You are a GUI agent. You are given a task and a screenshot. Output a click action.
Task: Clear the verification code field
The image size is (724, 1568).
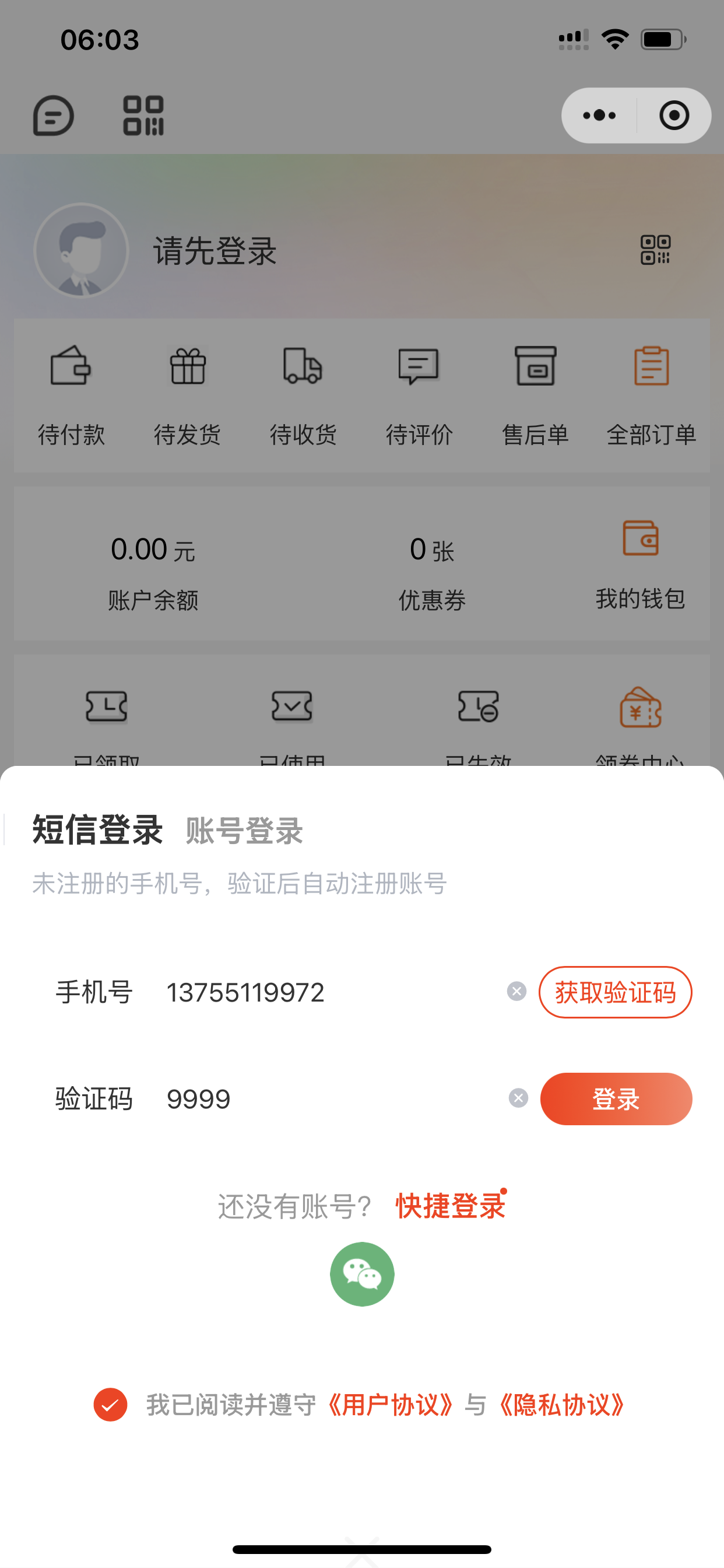[x=518, y=1098]
